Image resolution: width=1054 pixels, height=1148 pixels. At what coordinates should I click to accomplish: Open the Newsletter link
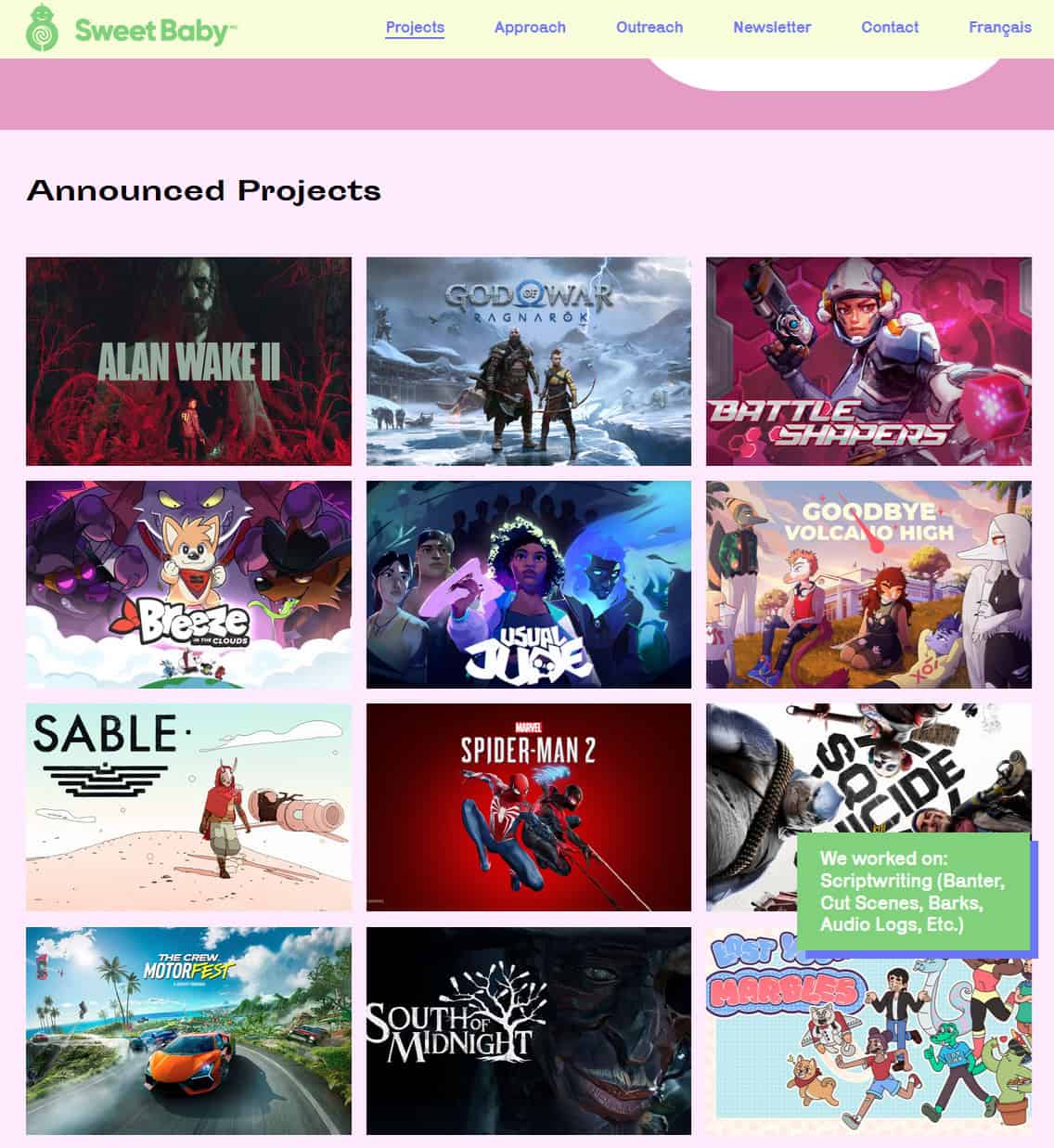tap(772, 27)
